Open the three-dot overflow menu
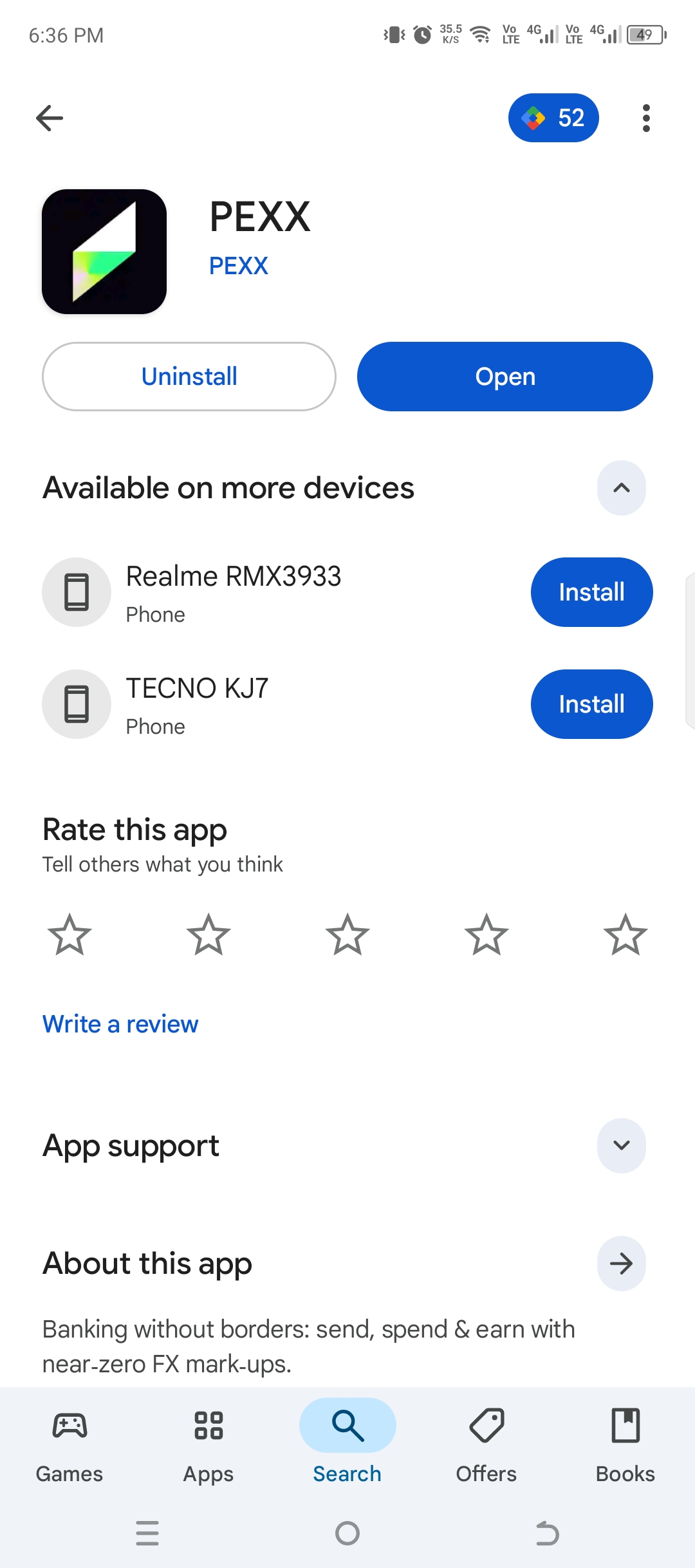 click(646, 118)
